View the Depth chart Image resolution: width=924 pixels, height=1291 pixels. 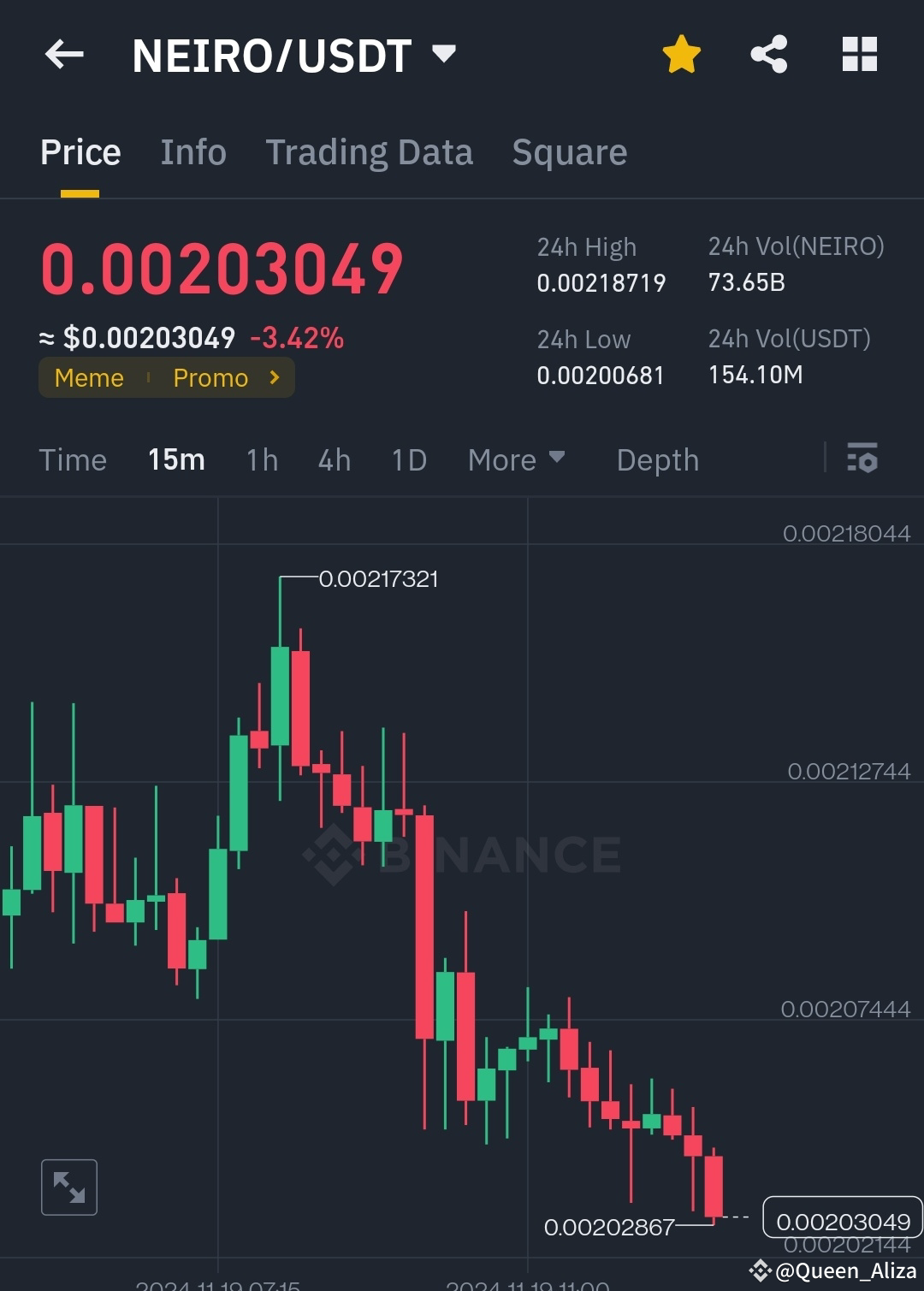coord(657,459)
